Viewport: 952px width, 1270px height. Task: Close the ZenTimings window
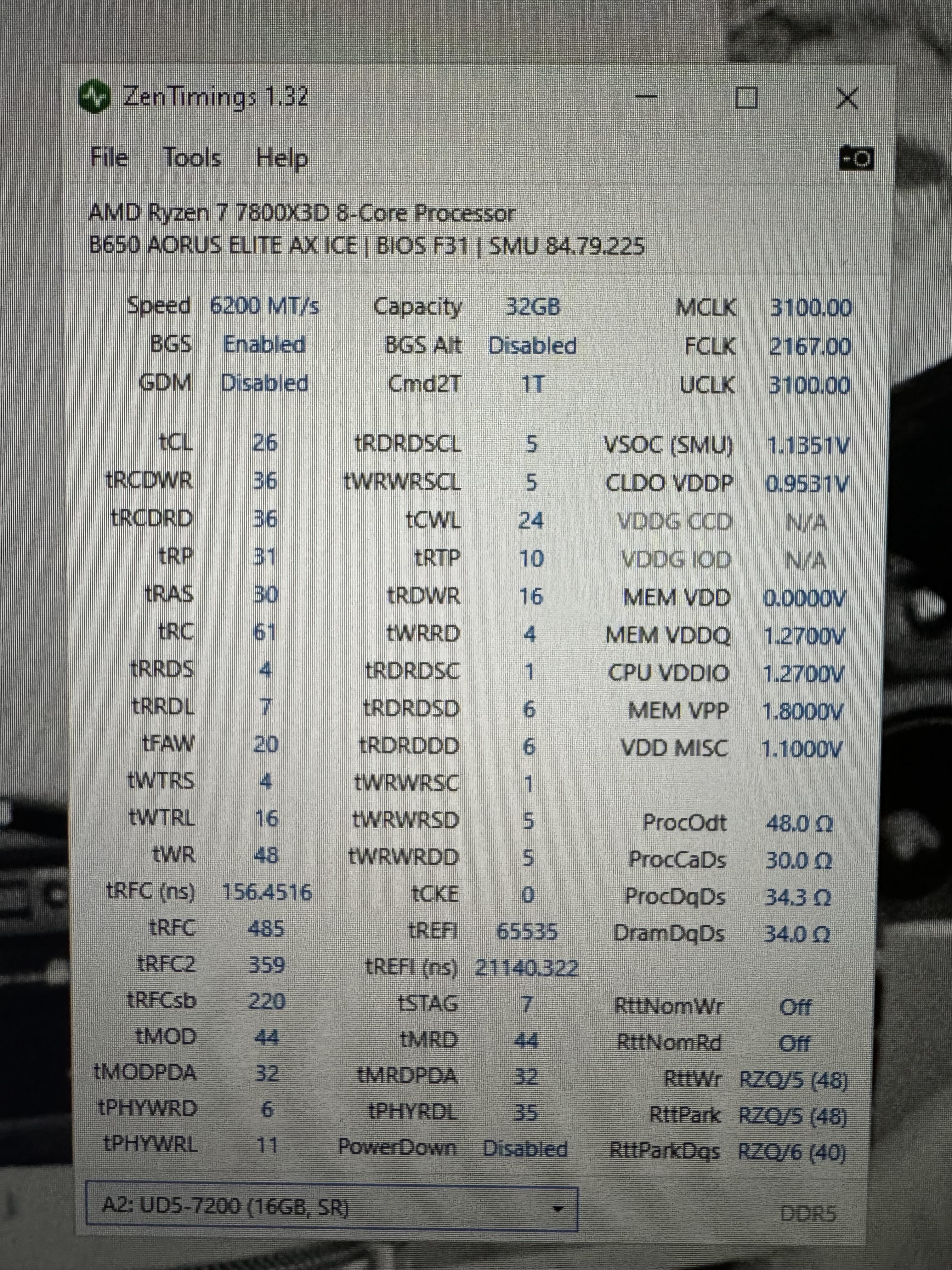click(847, 99)
